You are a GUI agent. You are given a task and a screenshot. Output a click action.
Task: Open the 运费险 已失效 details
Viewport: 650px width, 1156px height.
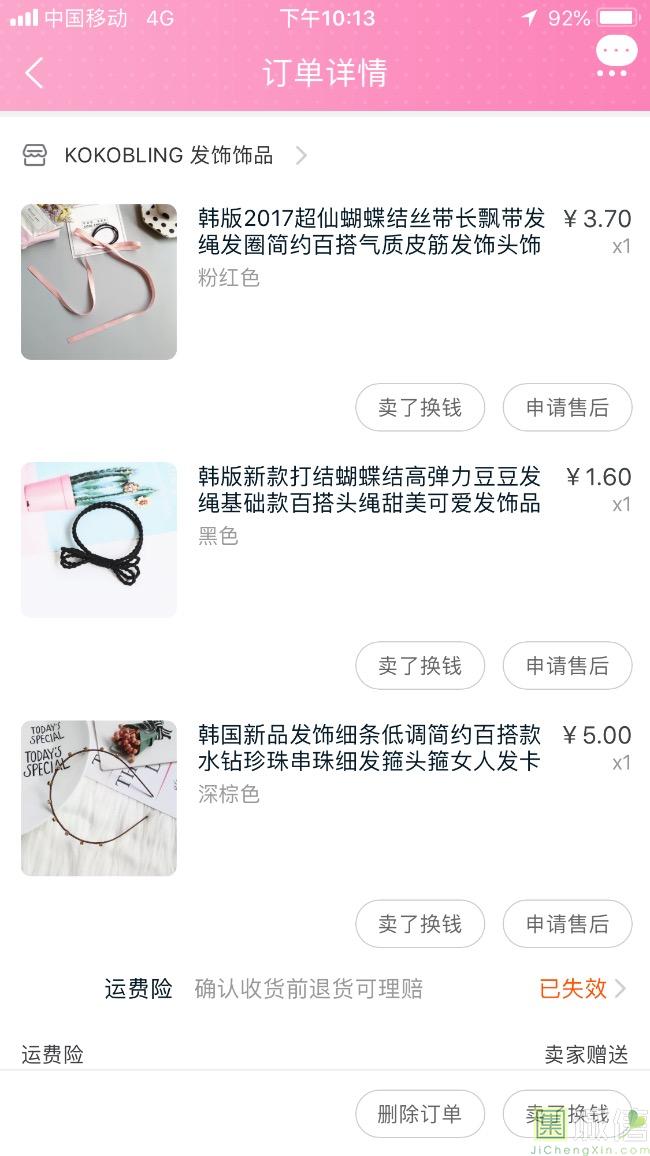click(x=582, y=989)
